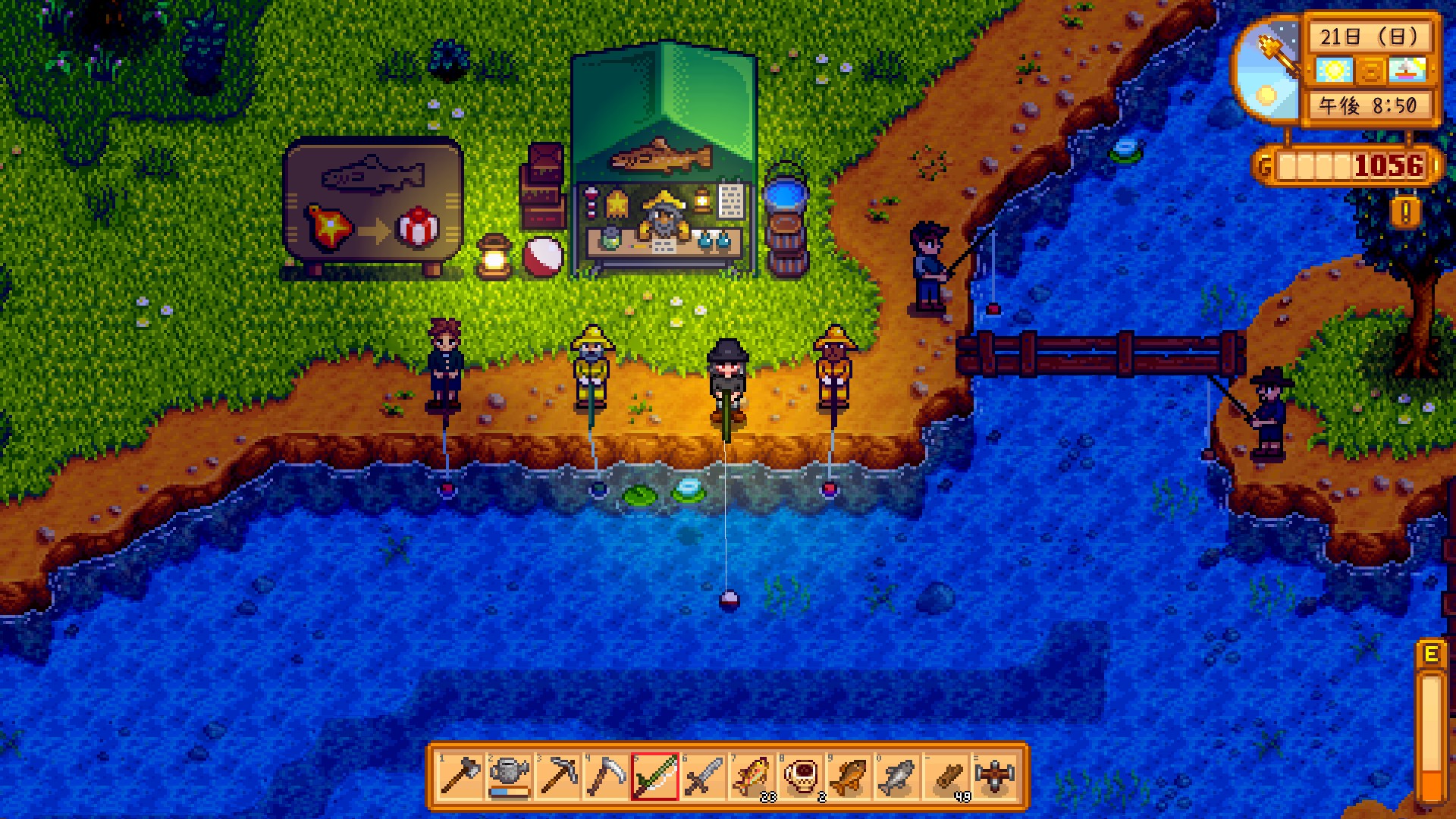Select the gray fish in slot 0
The image size is (1456, 819).
click(x=898, y=777)
